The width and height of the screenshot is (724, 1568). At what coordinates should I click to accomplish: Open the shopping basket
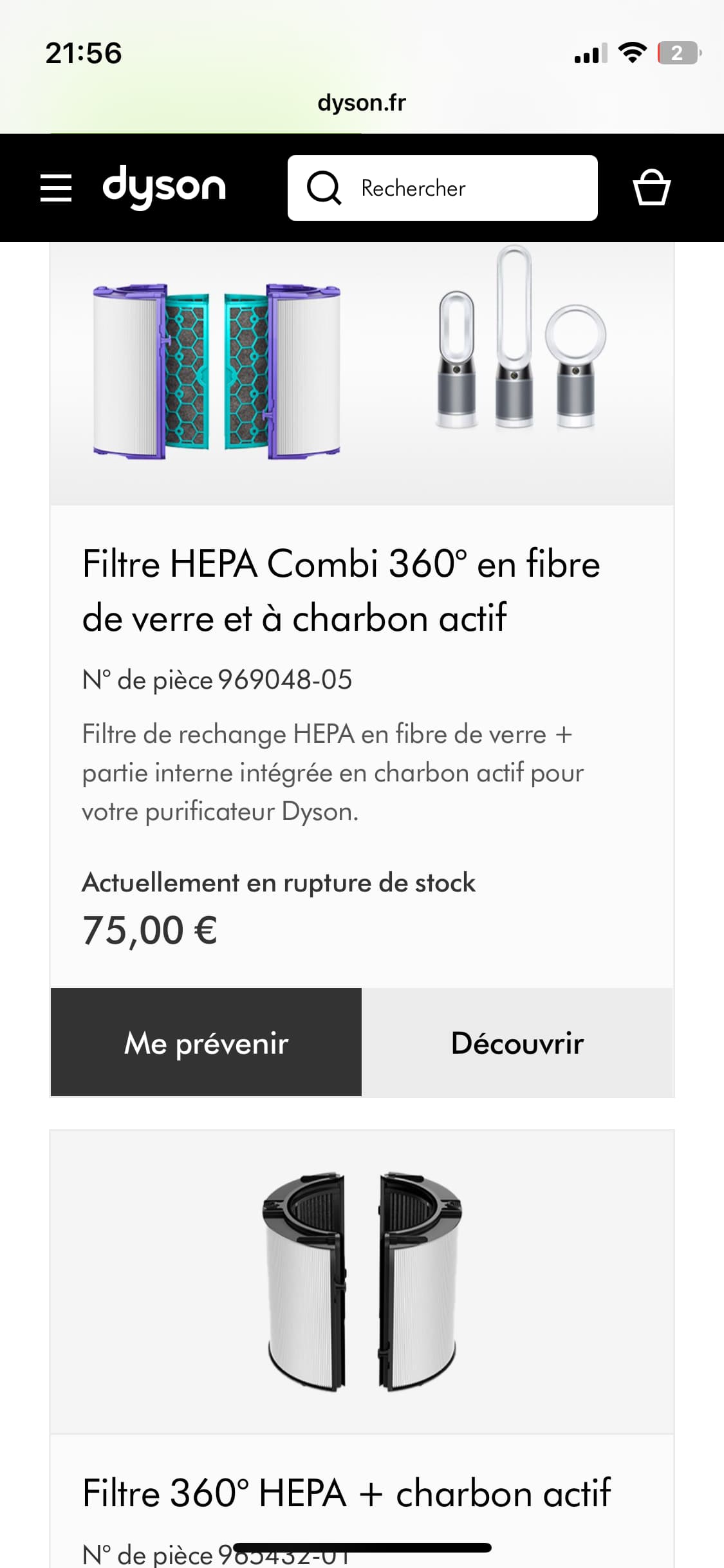[x=651, y=188]
